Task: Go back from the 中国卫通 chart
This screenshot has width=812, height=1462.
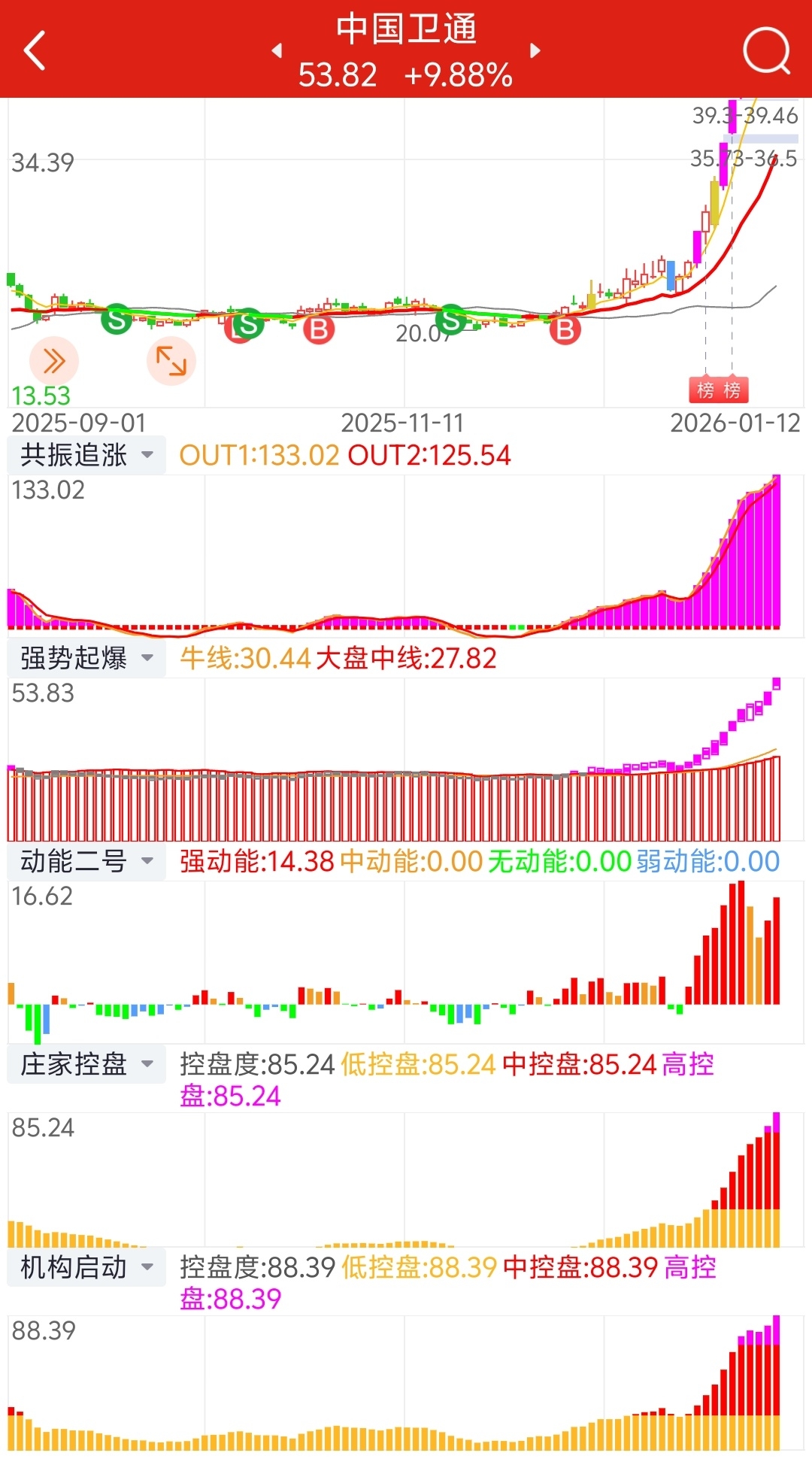Action: [x=35, y=50]
